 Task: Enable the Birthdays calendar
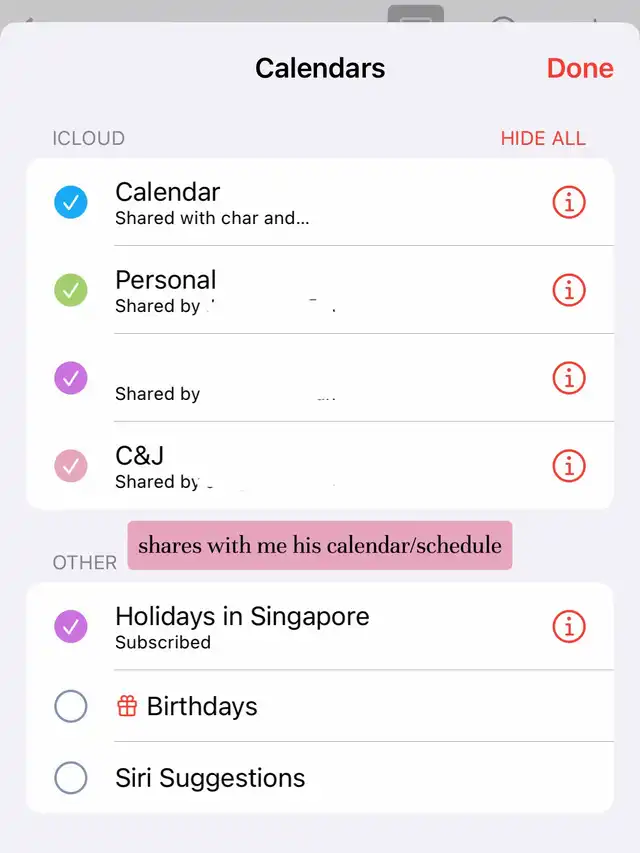click(x=71, y=706)
